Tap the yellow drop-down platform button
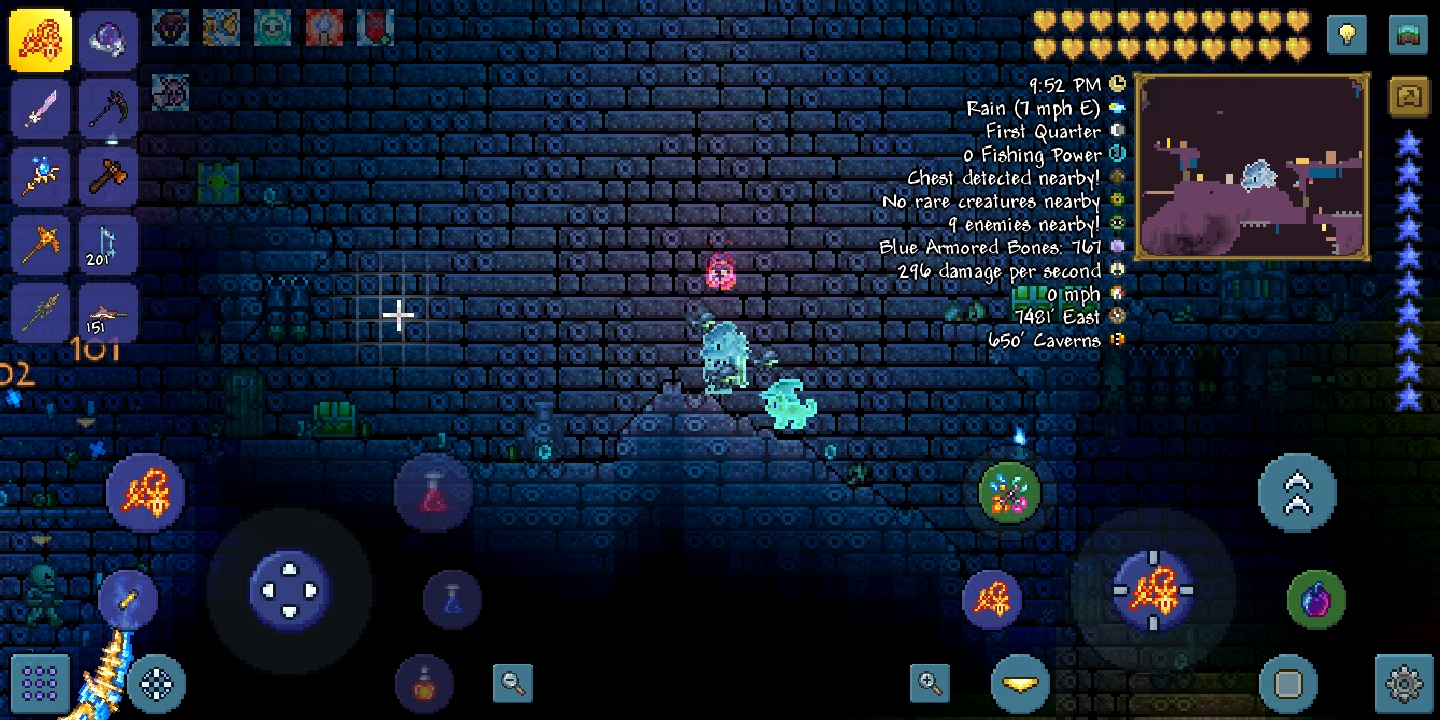 point(1020,684)
